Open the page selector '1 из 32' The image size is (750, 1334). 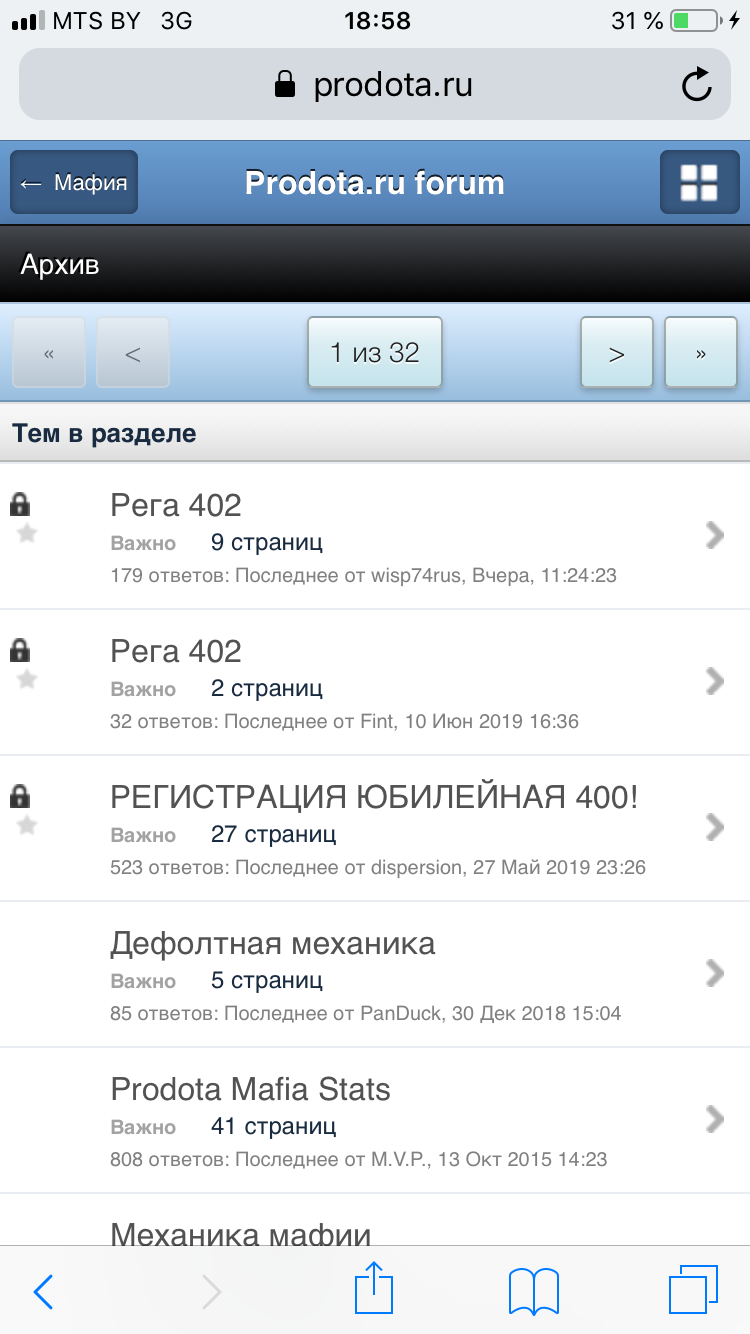tap(375, 352)
